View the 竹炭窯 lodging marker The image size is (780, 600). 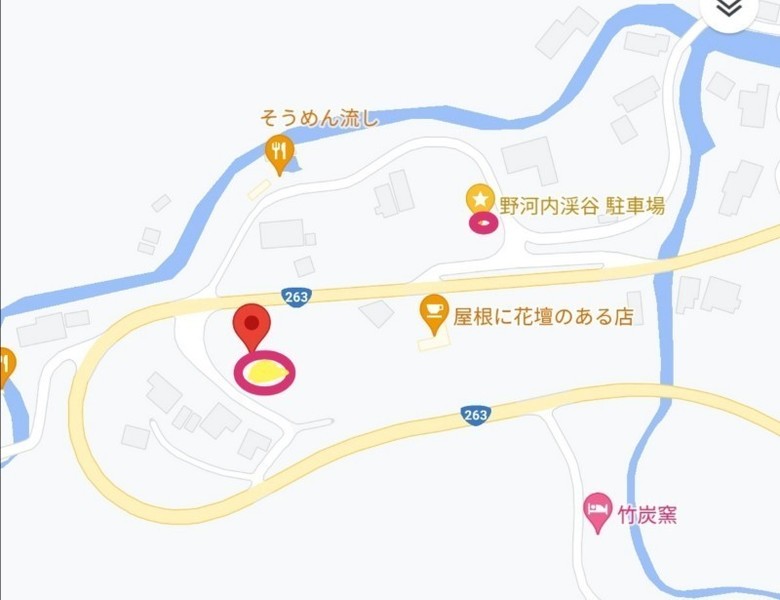click(x=597, y=511)
